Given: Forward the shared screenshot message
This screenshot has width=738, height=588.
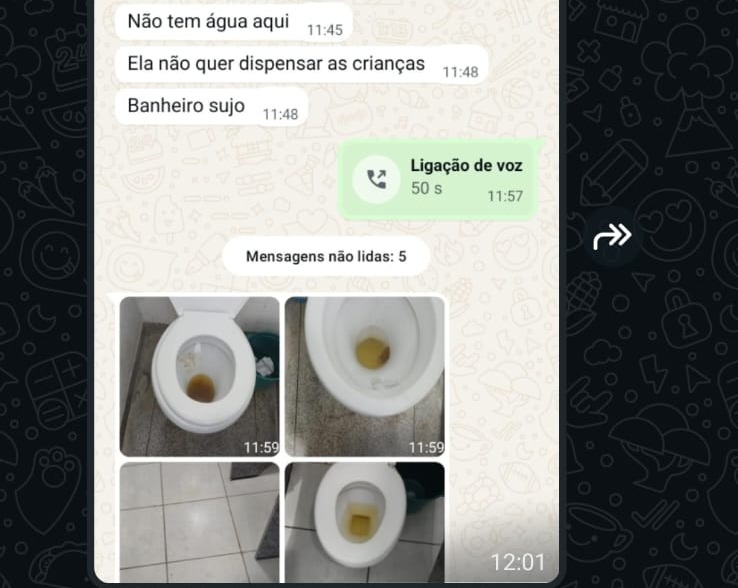Looking at the screenshot, I should pyautogui.click(x=612, y=236).
